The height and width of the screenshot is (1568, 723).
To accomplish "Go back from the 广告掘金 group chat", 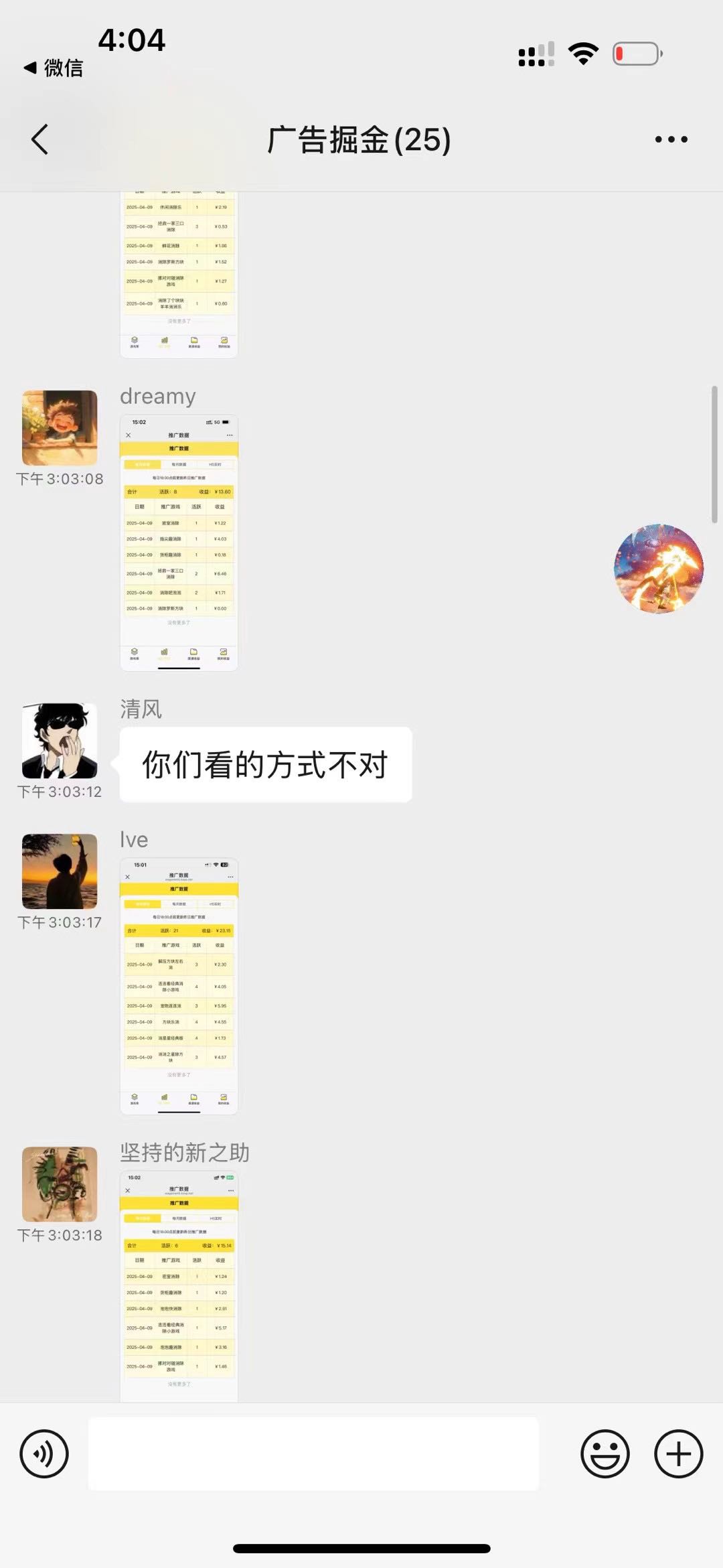I will 40,139.
